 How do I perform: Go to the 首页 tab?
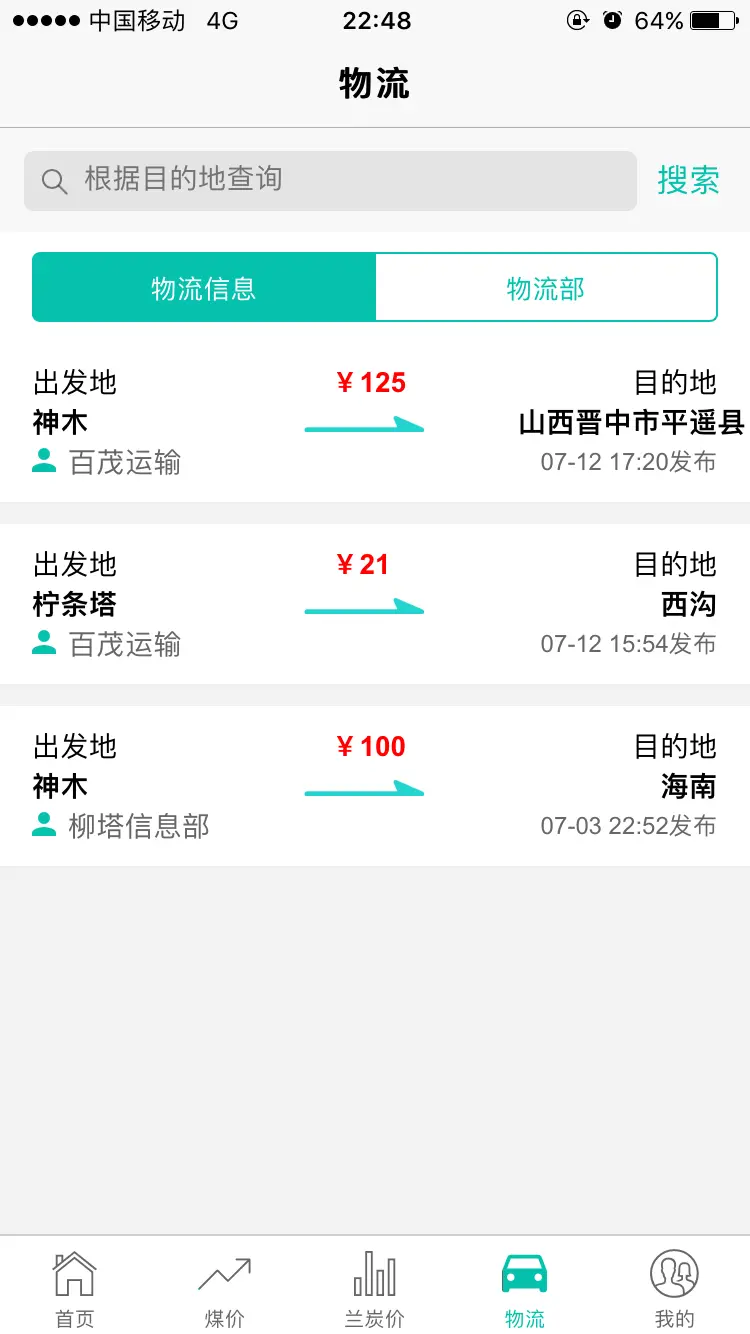coord(75,1287)
